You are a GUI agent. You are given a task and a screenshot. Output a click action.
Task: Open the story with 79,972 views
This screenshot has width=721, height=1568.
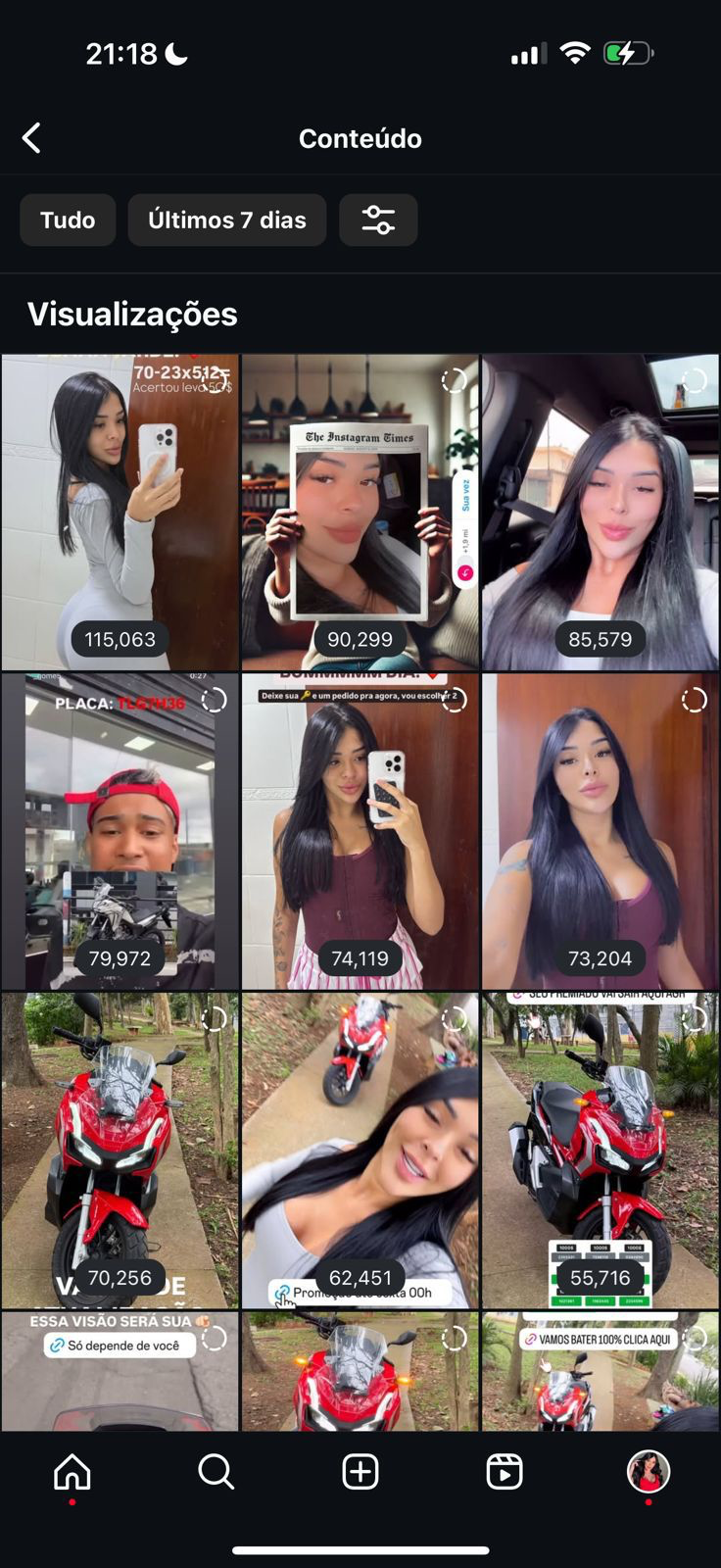[x=120, y=831]
